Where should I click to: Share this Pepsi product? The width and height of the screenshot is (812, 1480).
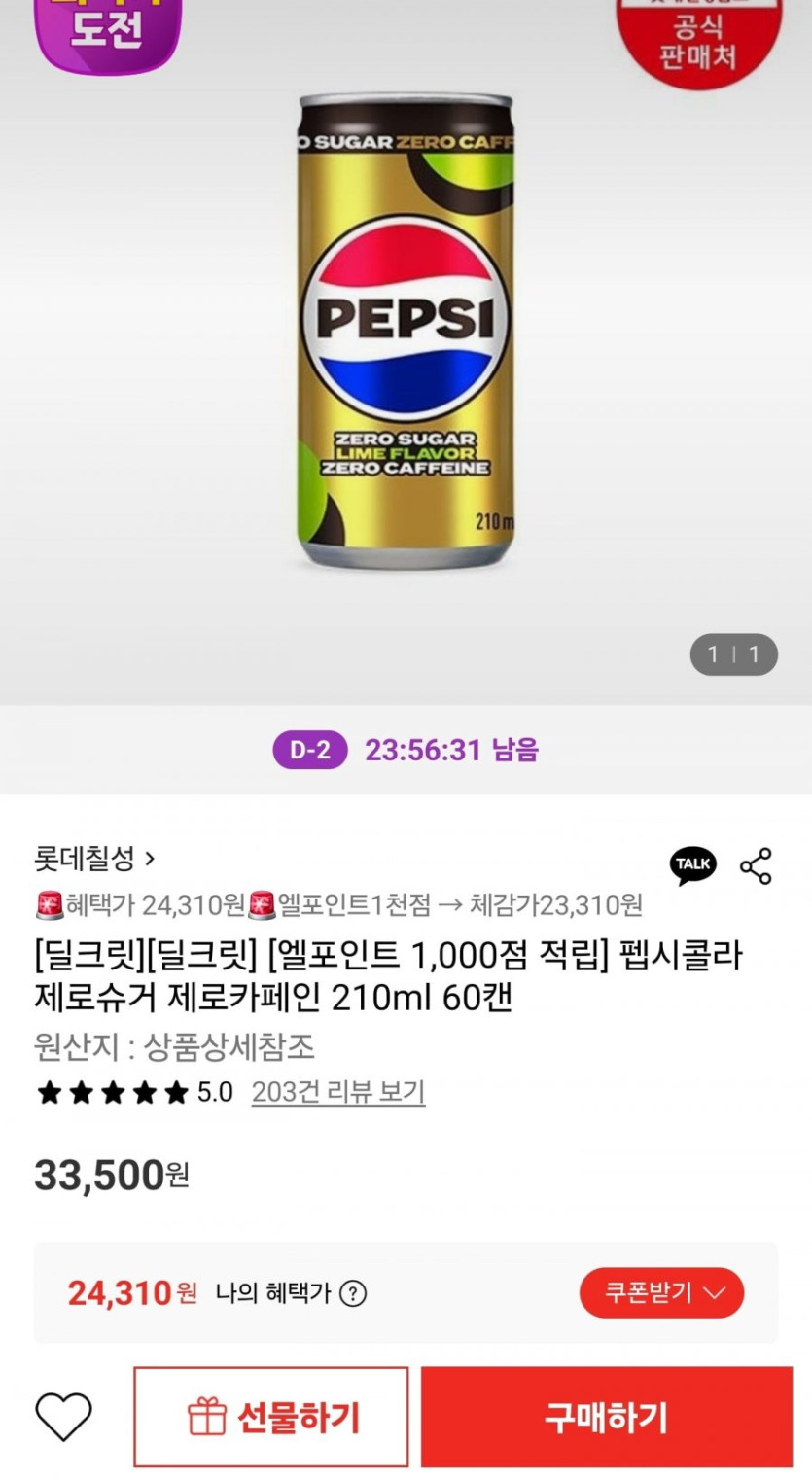coord(756,865)
